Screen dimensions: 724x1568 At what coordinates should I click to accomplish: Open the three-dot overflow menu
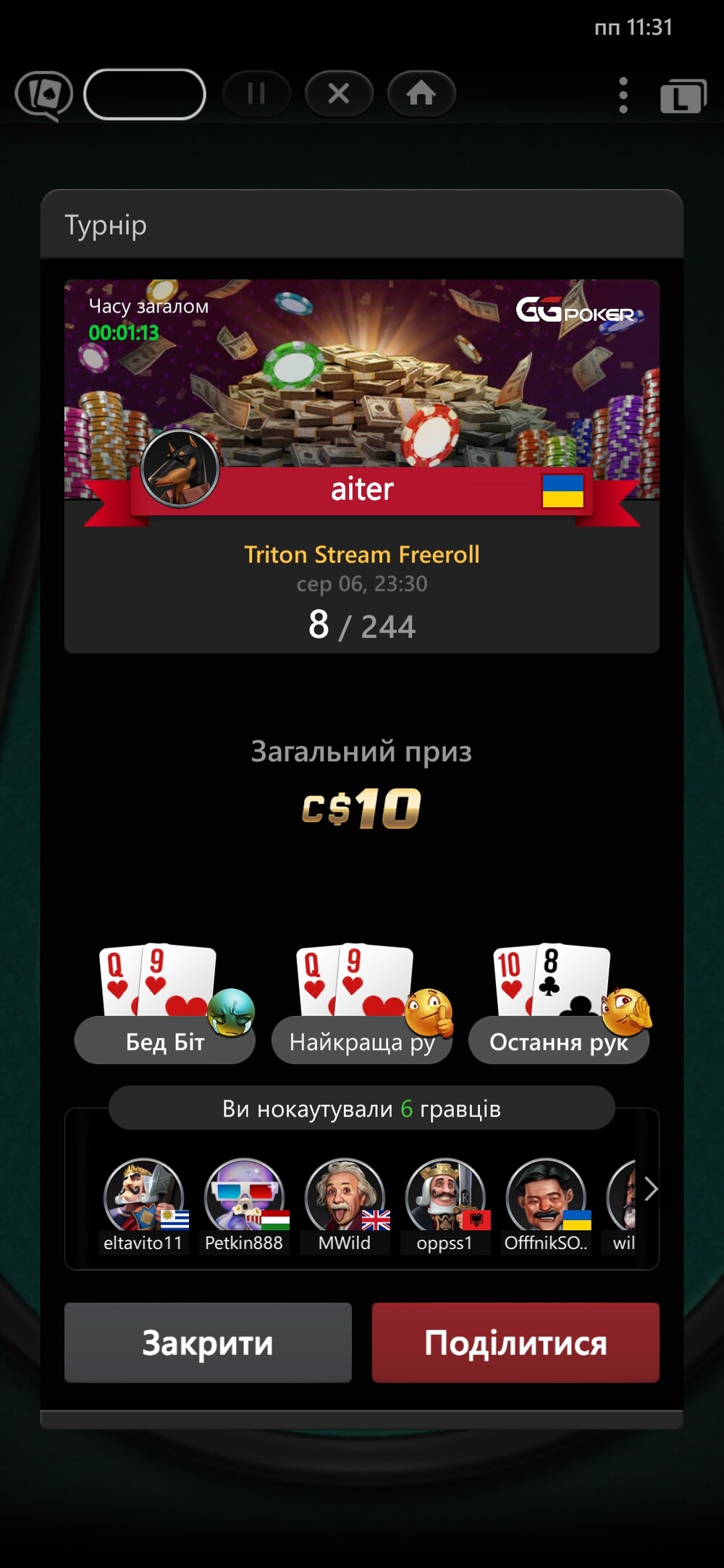(623, 96)
